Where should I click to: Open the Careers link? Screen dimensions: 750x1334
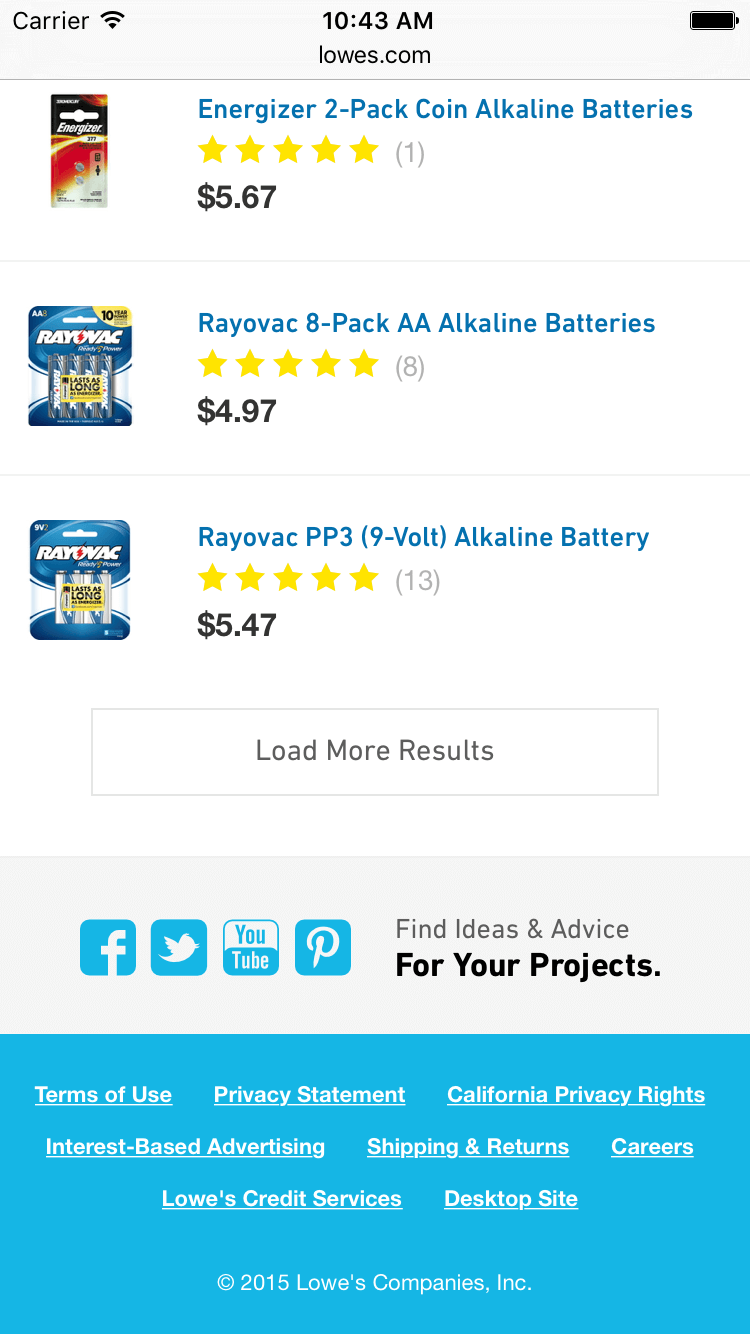(652, 1147)
